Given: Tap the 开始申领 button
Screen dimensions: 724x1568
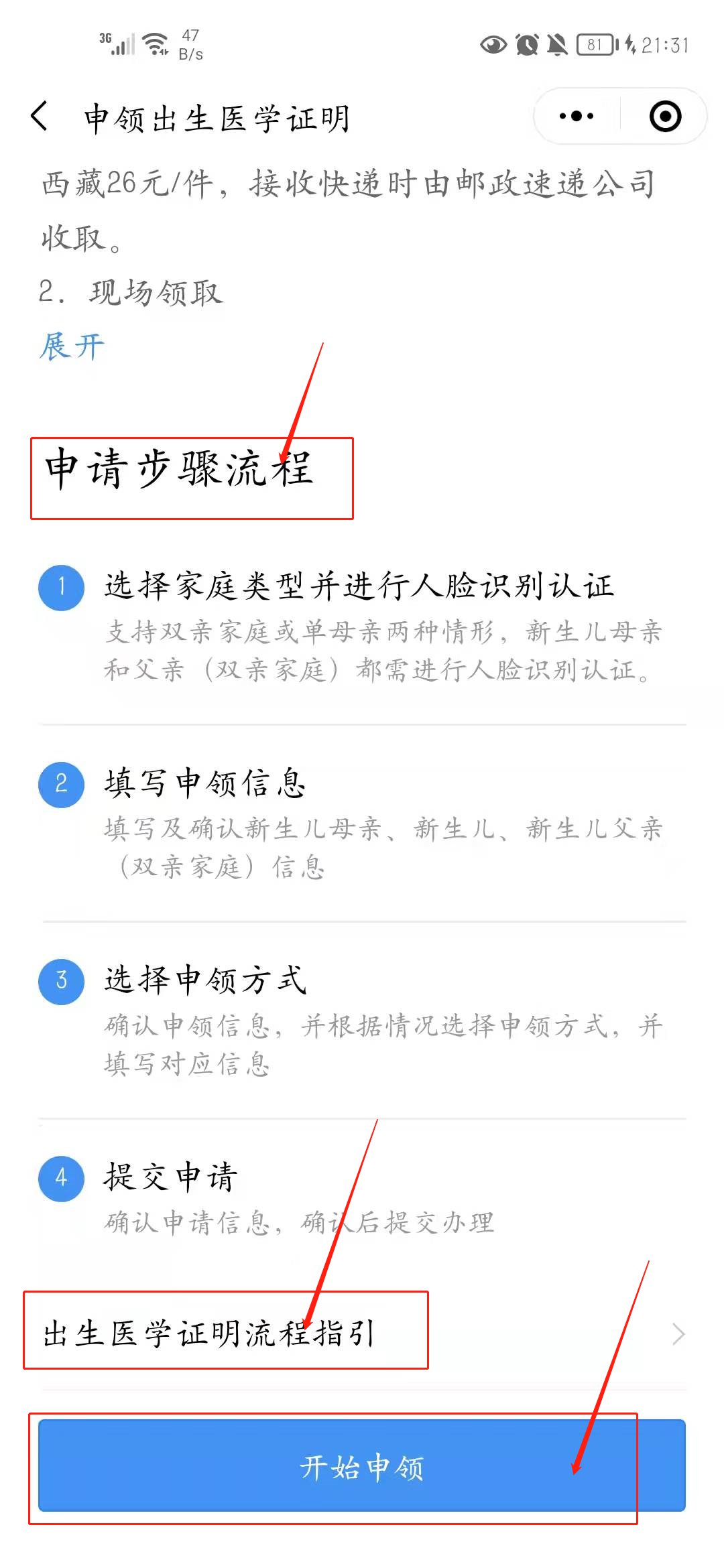Looking at the screenshot, I should pyautogui.click(x=362, y=1466).
